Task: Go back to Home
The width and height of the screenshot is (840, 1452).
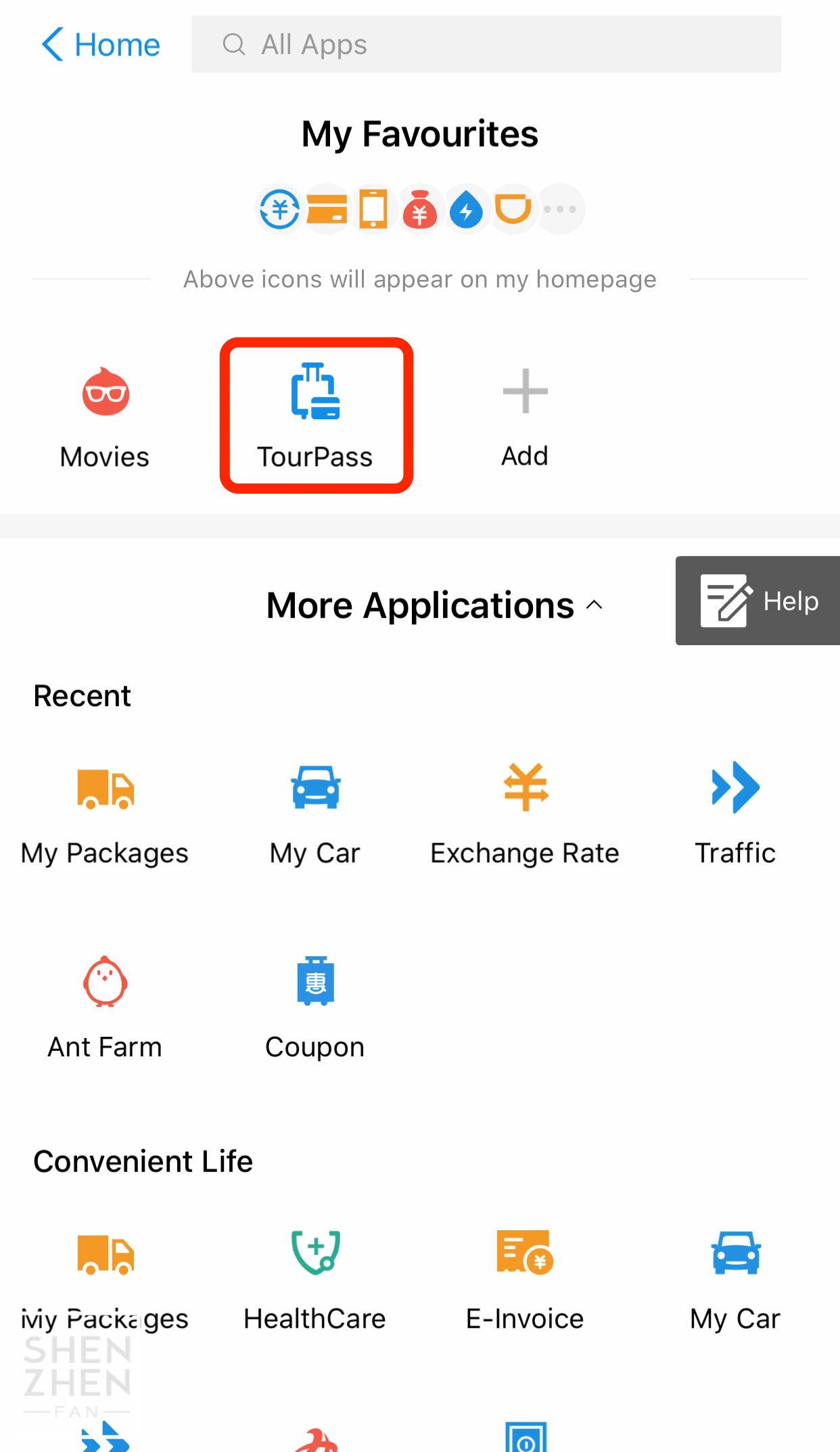Action: click(101, 45)
